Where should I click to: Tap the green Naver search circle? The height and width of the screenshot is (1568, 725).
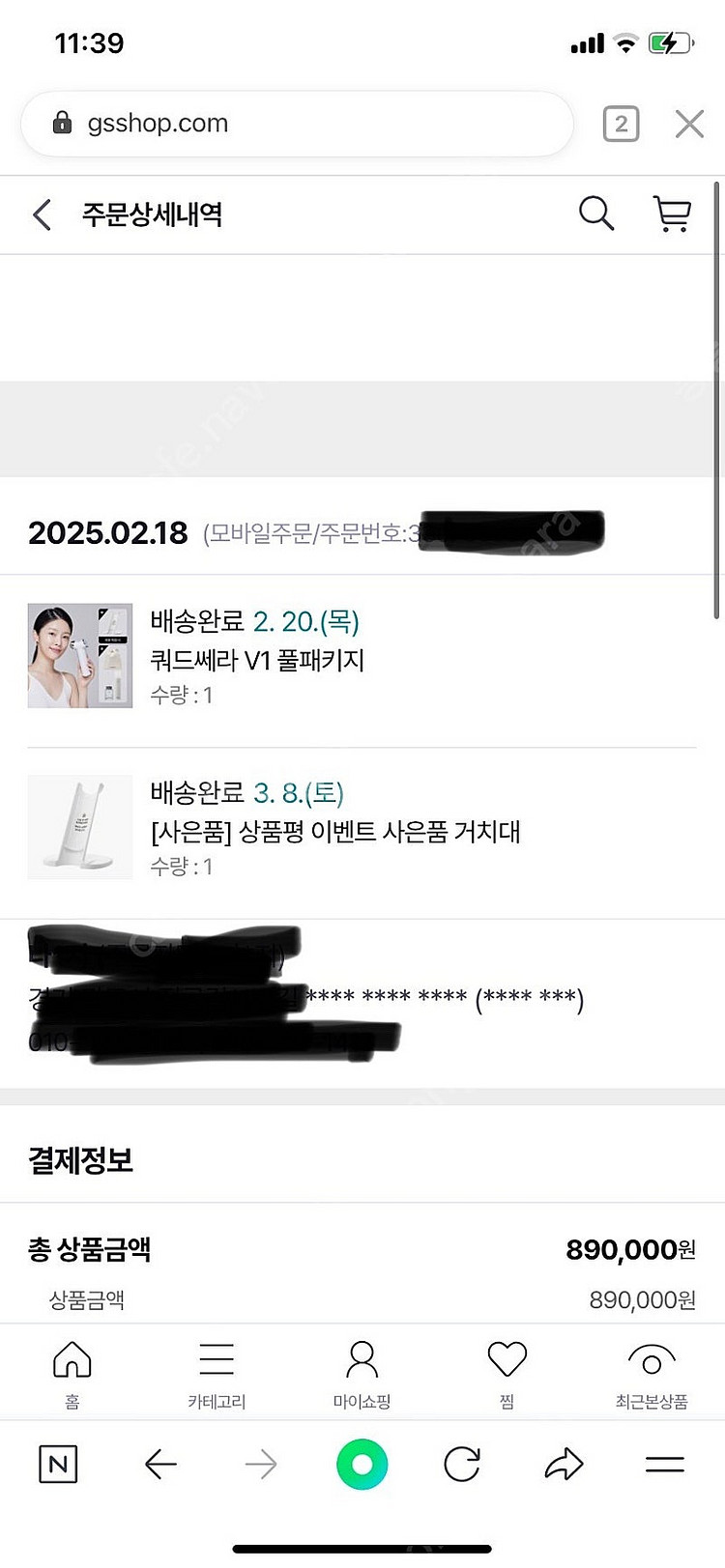click(x=362, y=1465)
